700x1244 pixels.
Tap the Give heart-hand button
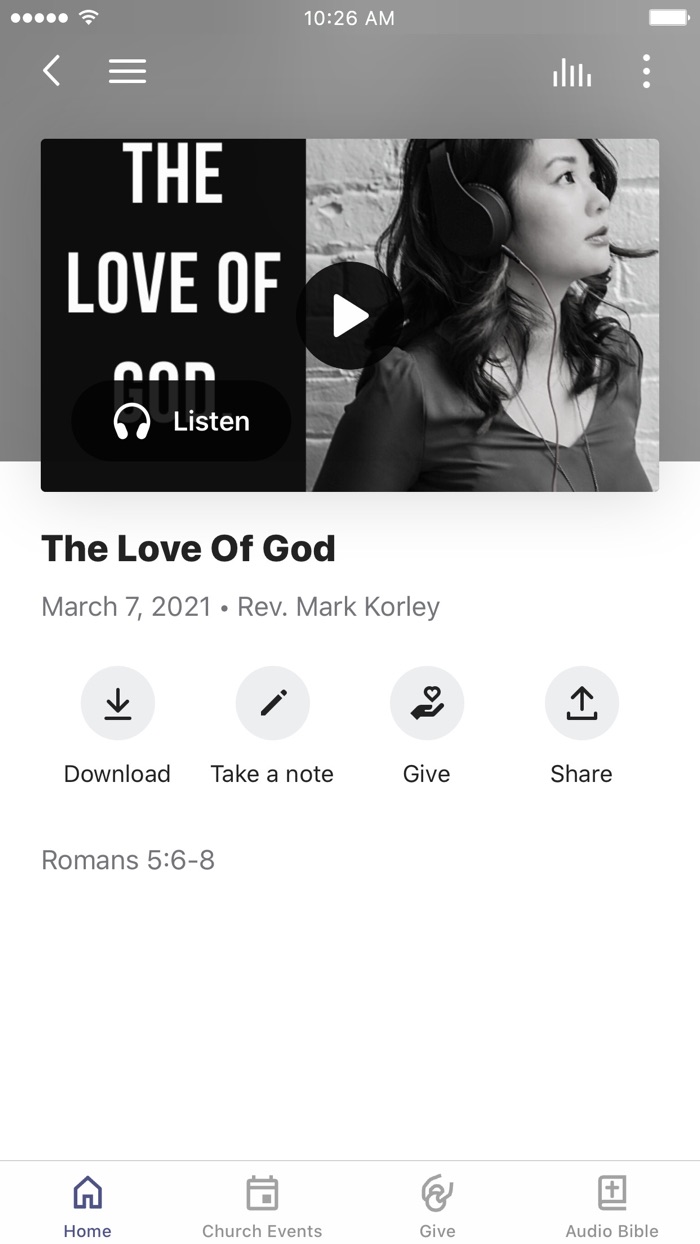427,704
